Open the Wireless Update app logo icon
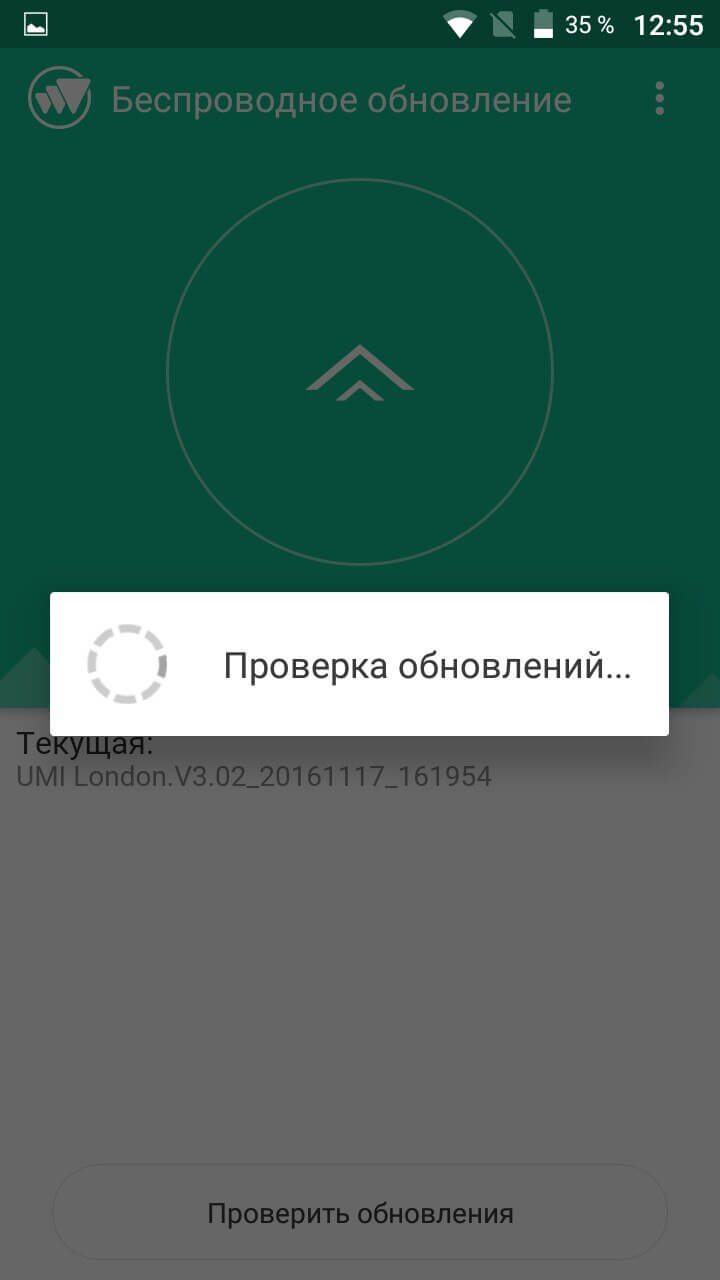720x1280 pixels. point(59,98)
